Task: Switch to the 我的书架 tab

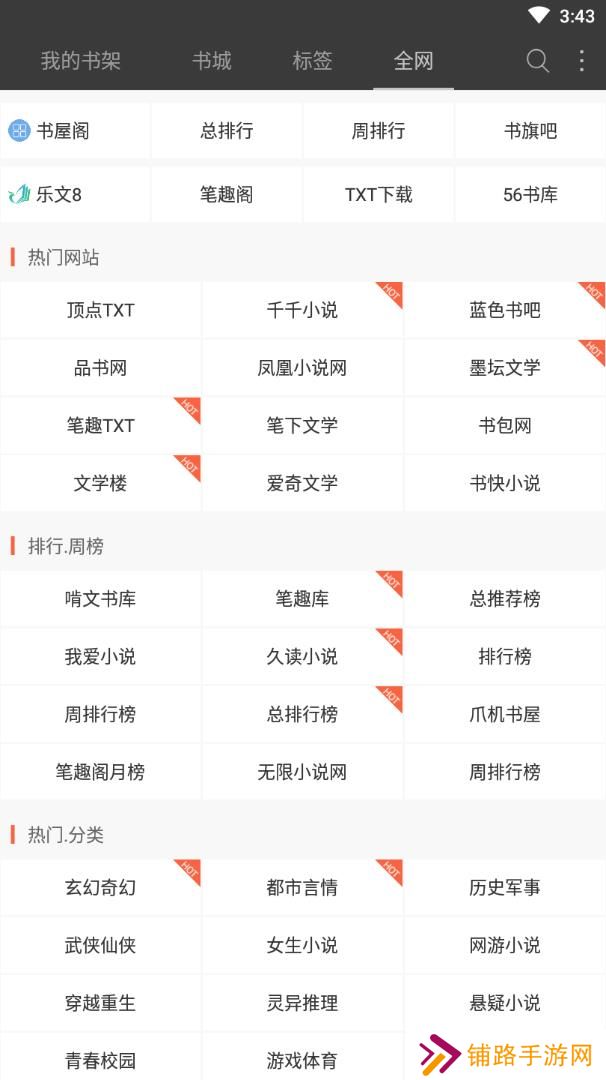Action: pos(81,61)
